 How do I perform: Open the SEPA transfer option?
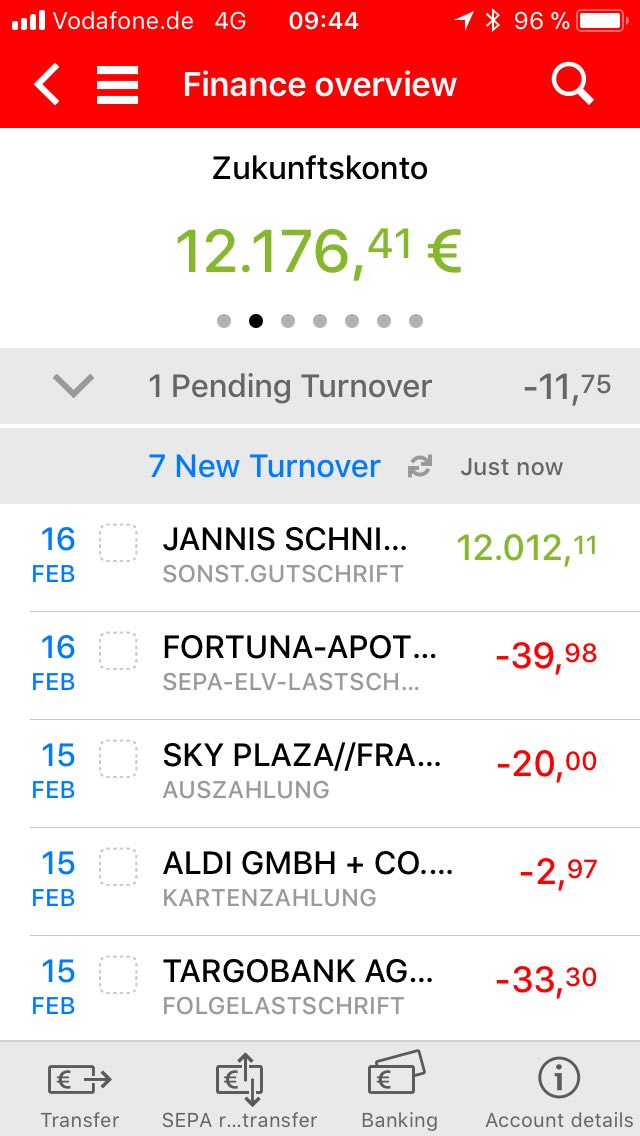click(x=240, y=1092)
